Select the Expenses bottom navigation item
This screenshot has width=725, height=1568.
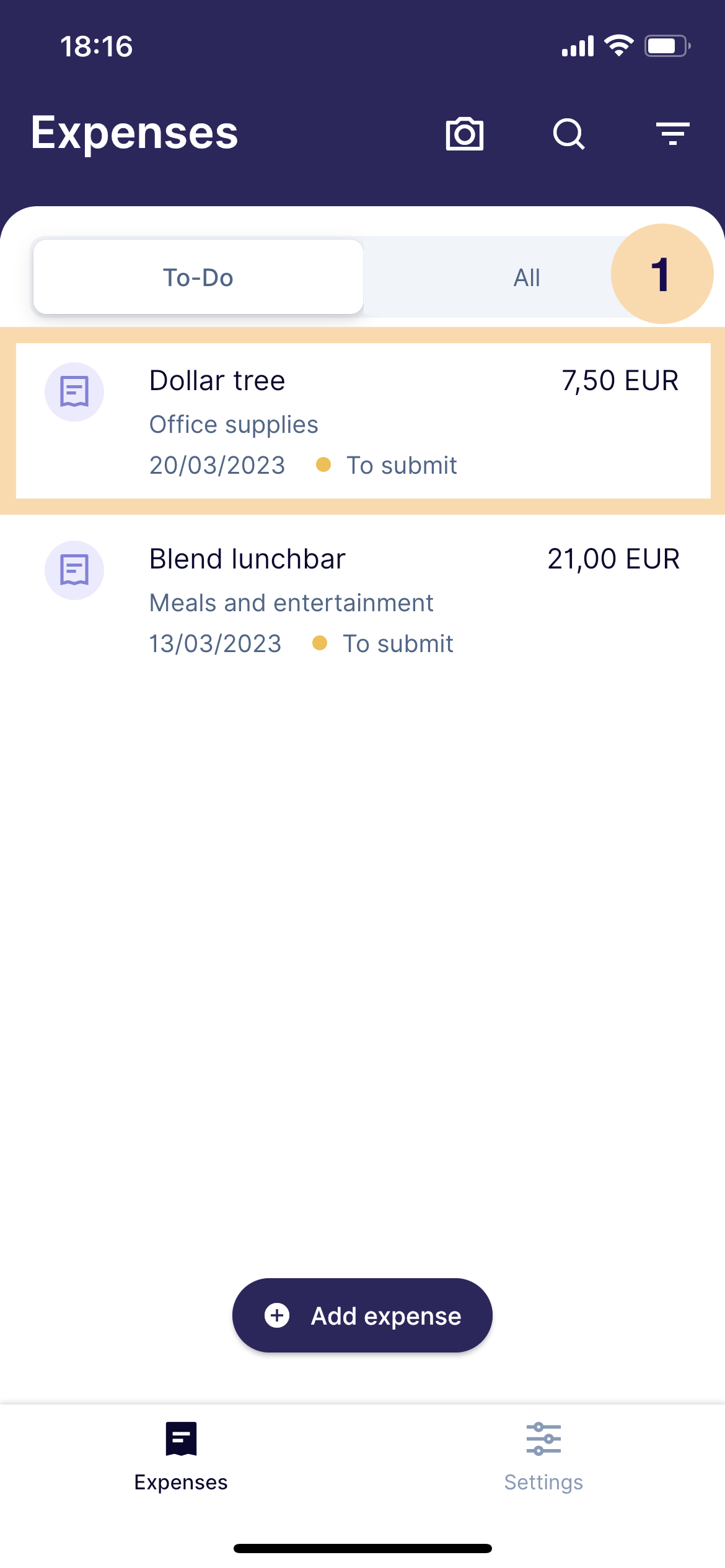(181, 1456)
